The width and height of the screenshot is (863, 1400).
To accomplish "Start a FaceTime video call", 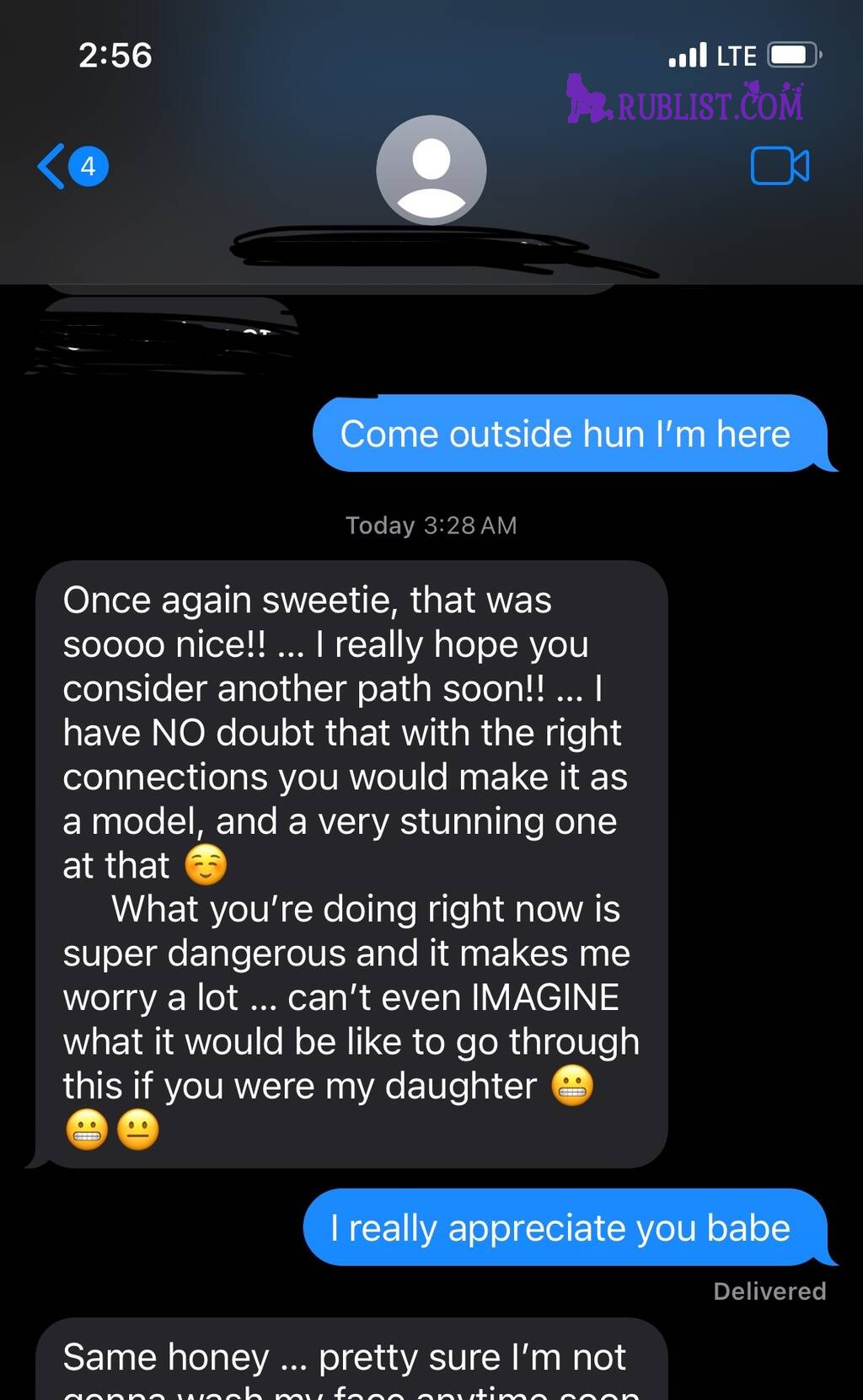I will coord(780,166).
